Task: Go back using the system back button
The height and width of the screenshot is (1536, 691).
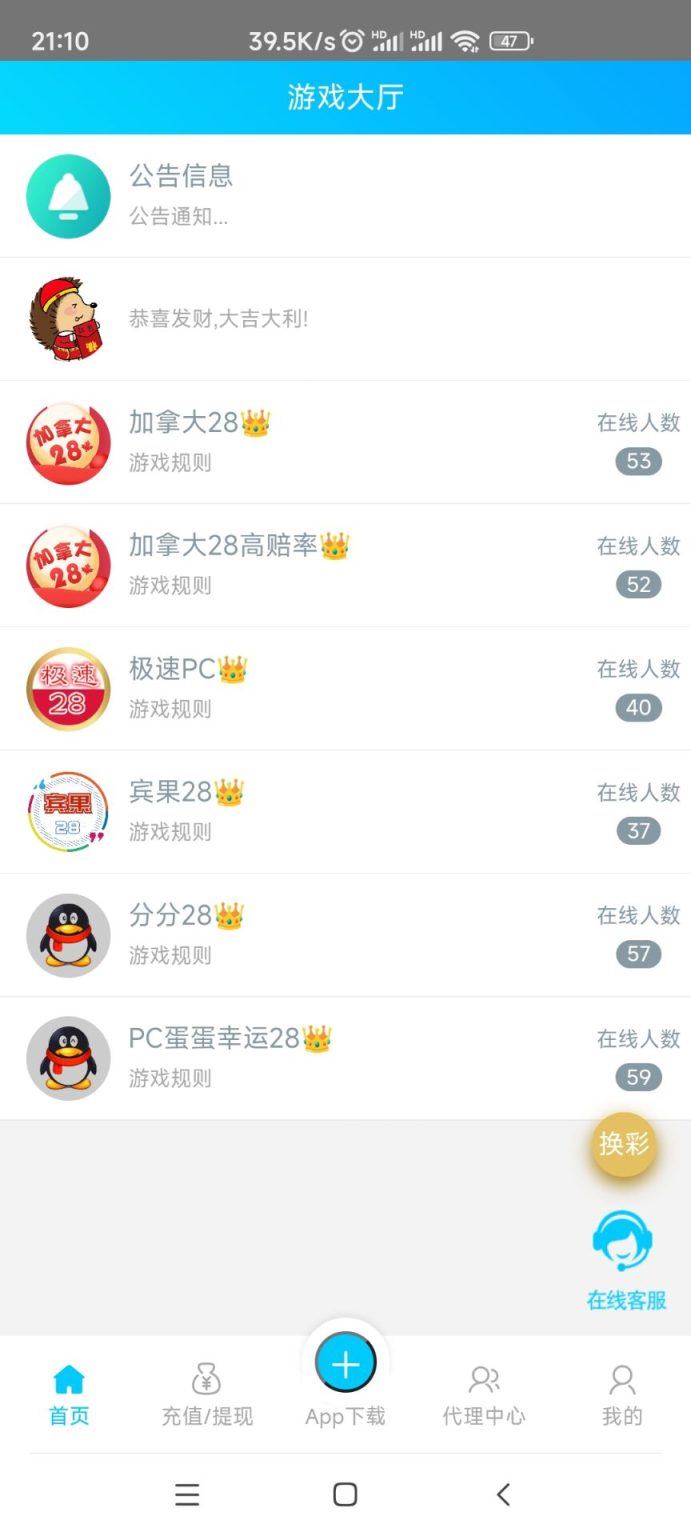Action: point(503,1494)
